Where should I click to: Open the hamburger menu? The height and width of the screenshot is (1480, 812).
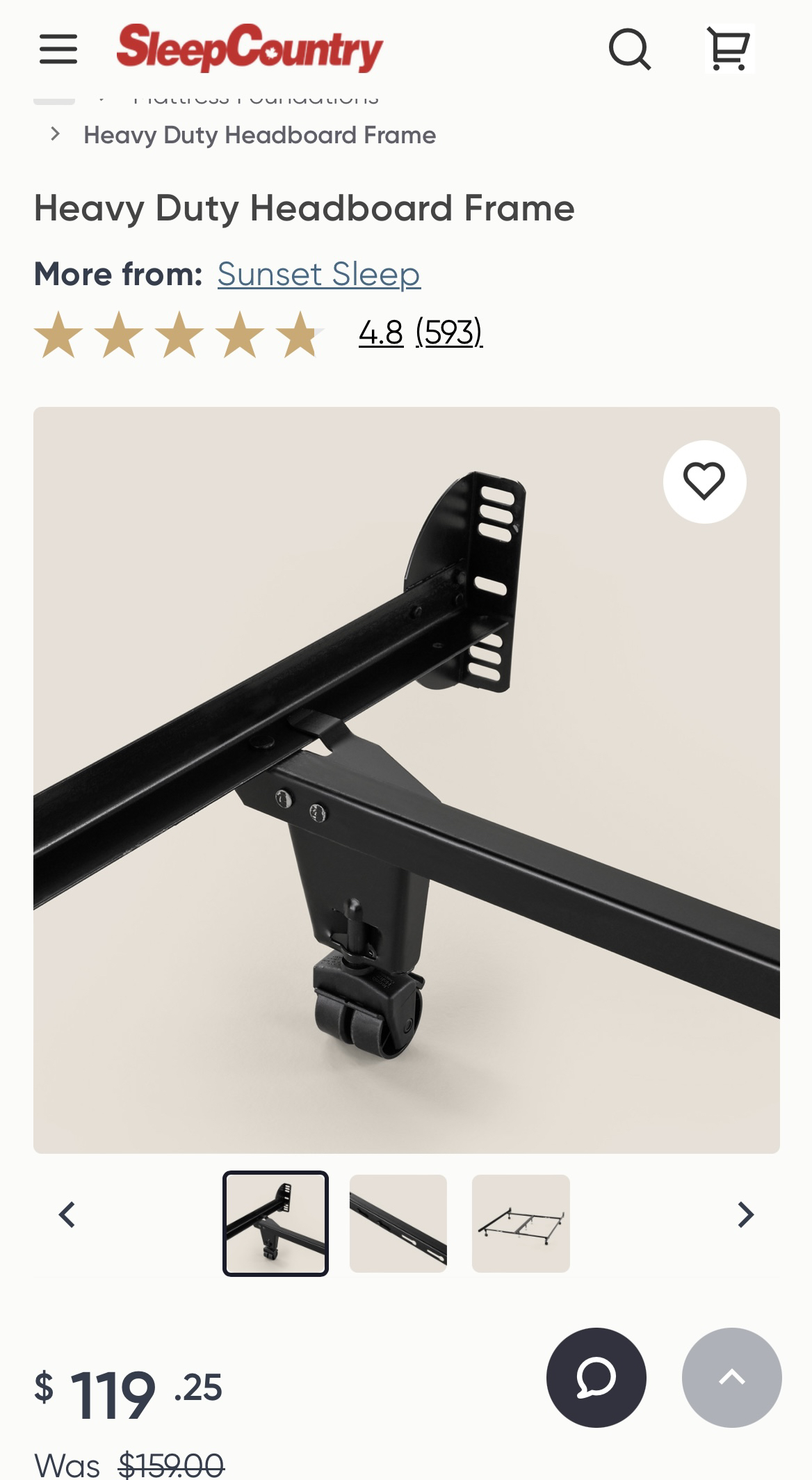tap(58, 49)
